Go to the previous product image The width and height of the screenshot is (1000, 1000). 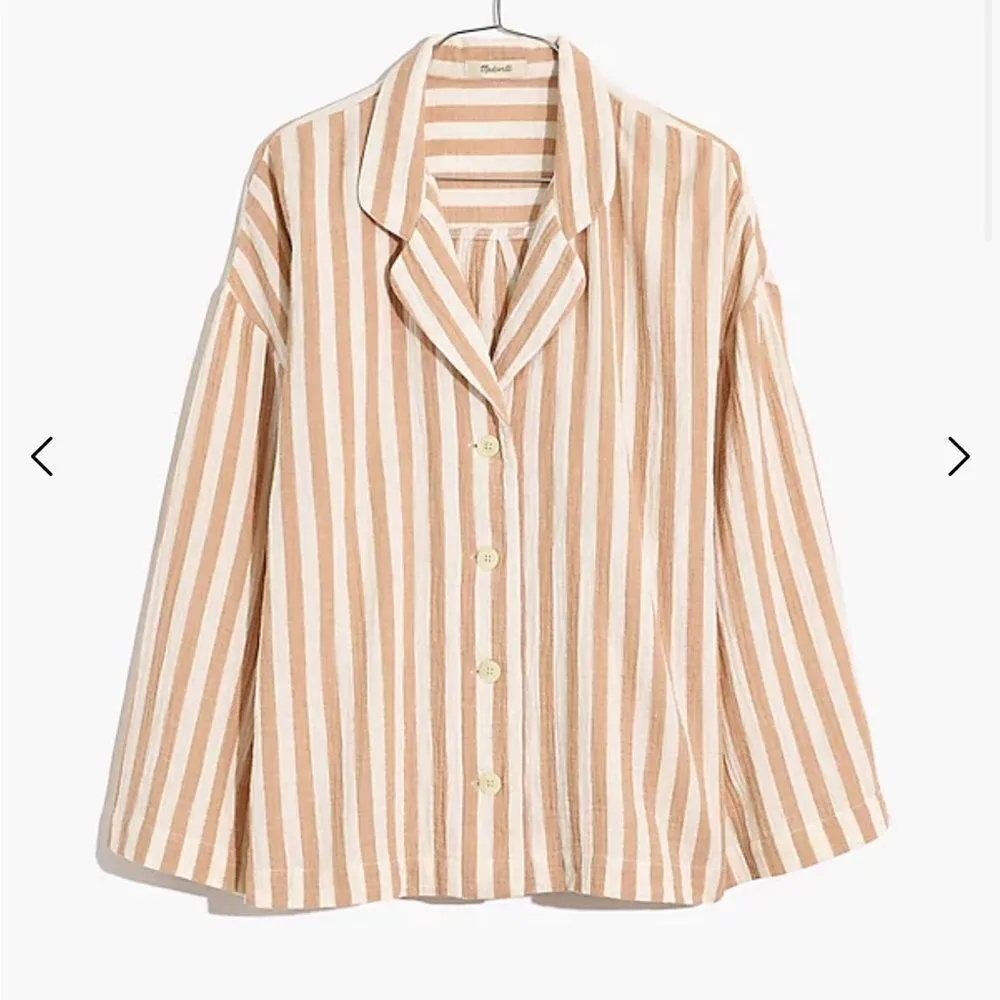(42, 456)
